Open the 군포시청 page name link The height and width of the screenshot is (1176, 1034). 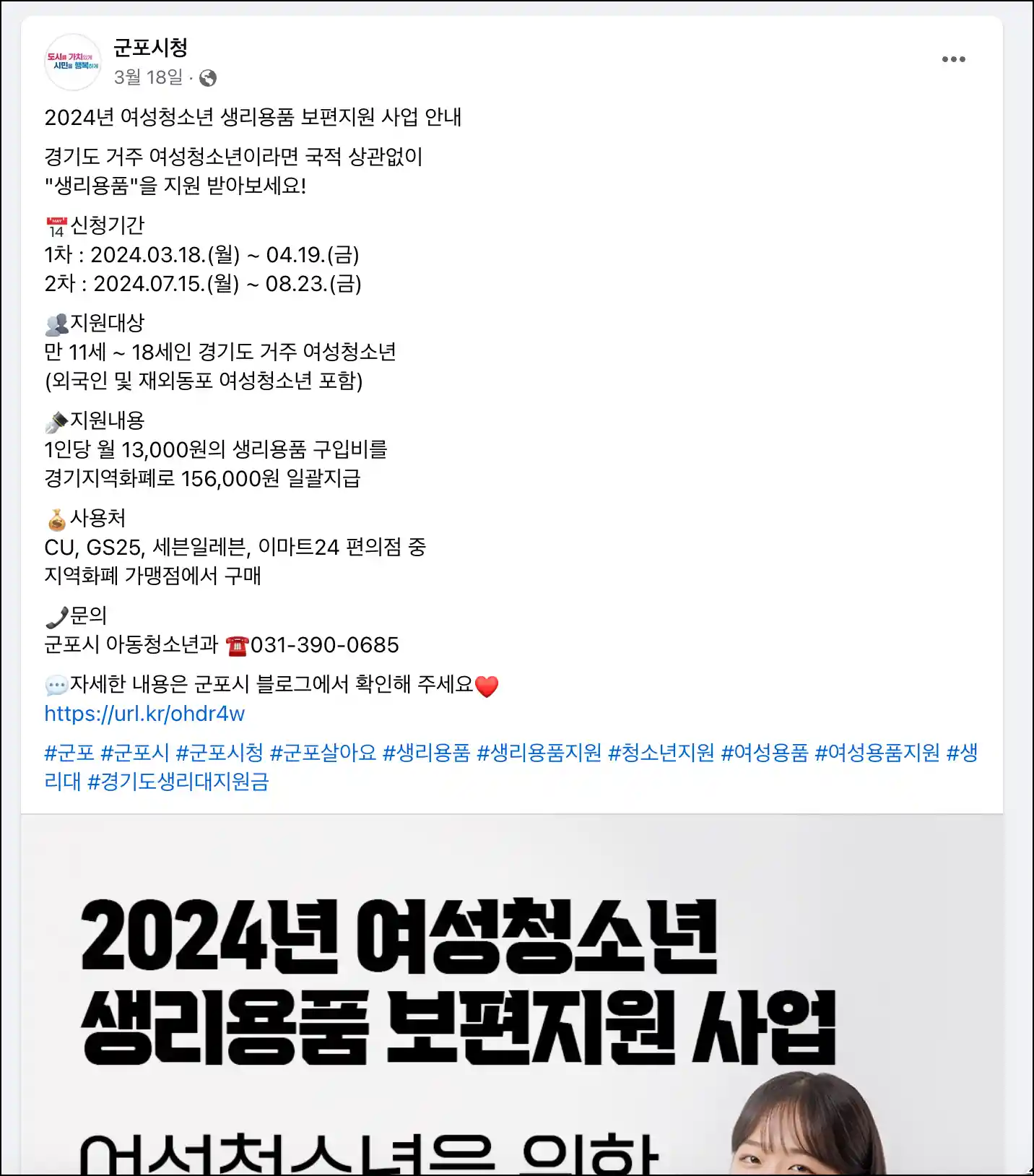click(x=150, y=48)
